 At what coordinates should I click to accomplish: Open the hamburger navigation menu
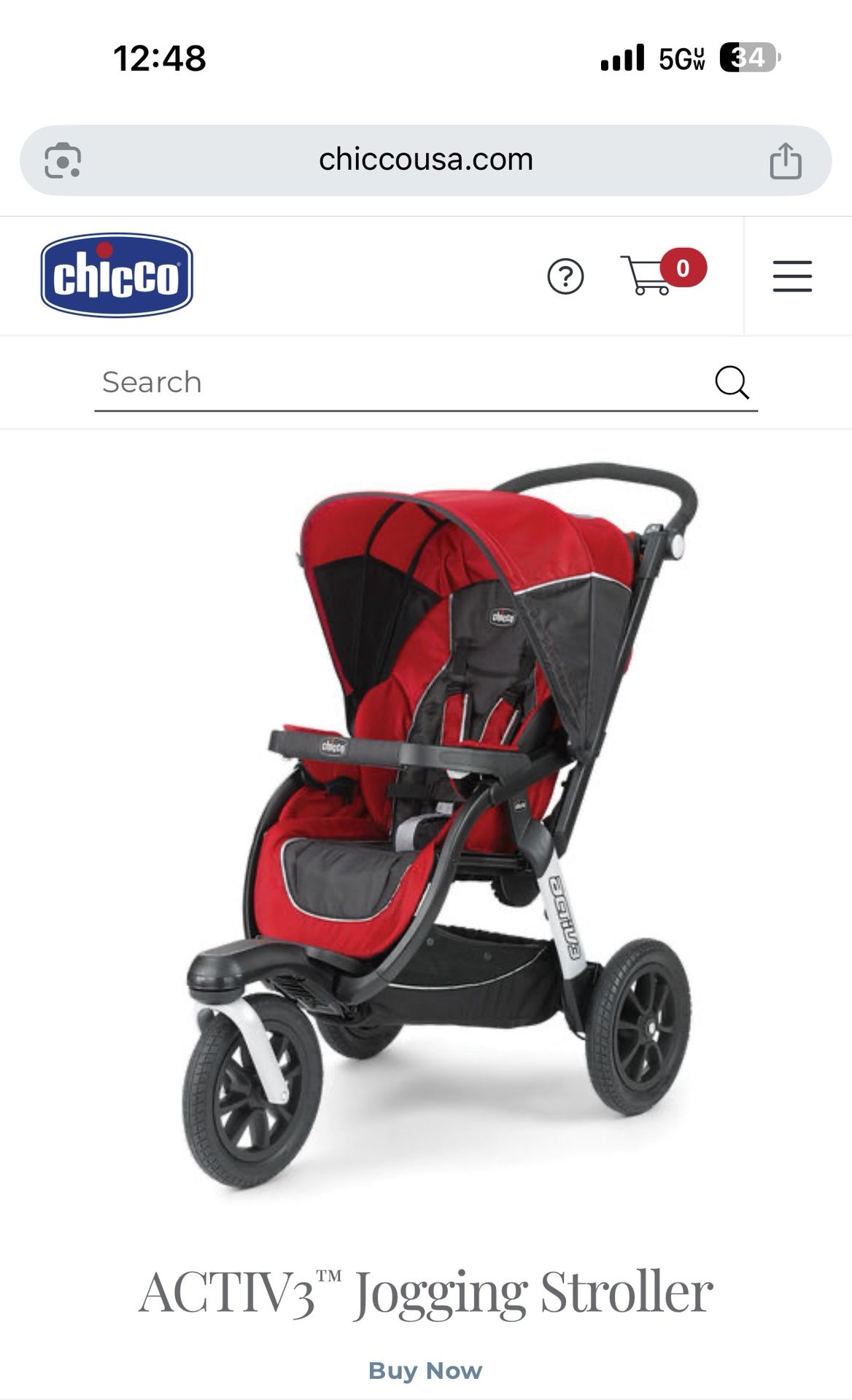tap(791, 276)
